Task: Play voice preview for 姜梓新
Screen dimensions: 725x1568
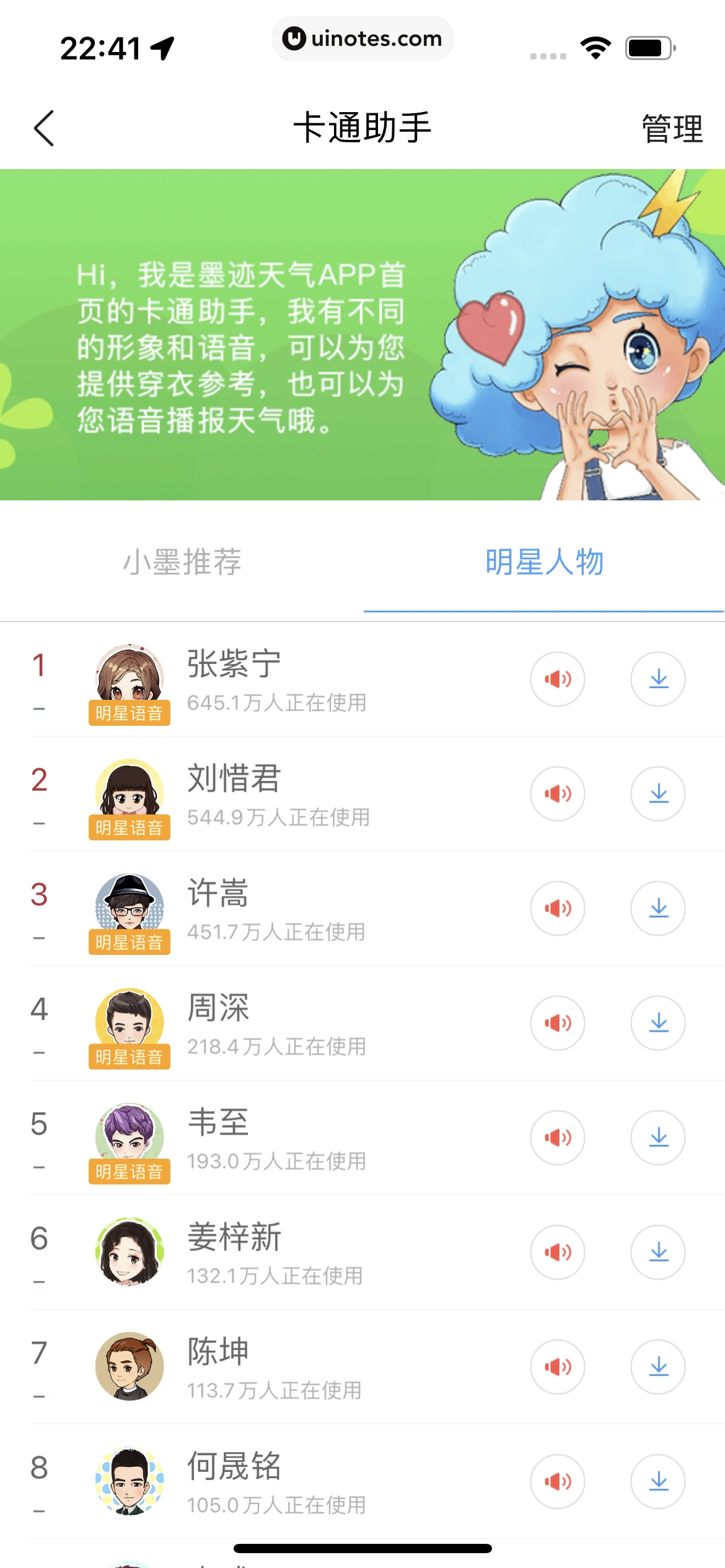Action: 558,1252
